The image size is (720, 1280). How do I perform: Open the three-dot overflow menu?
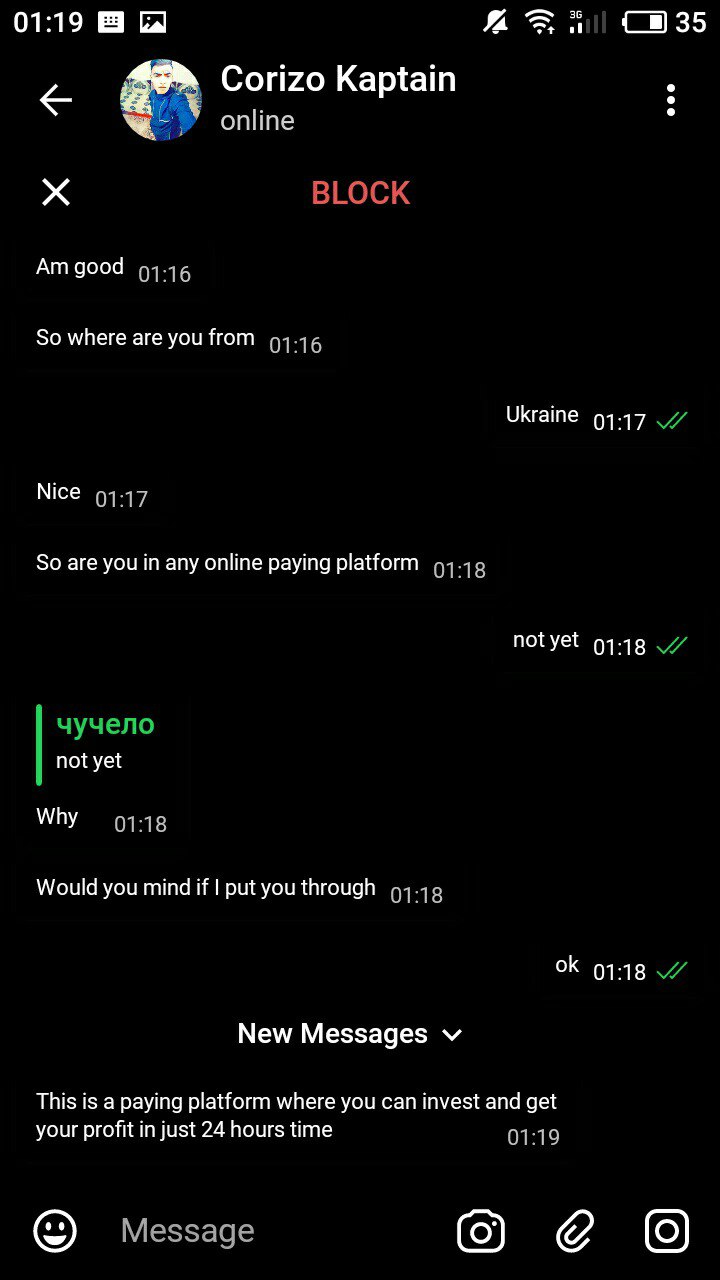coord(670,100)
